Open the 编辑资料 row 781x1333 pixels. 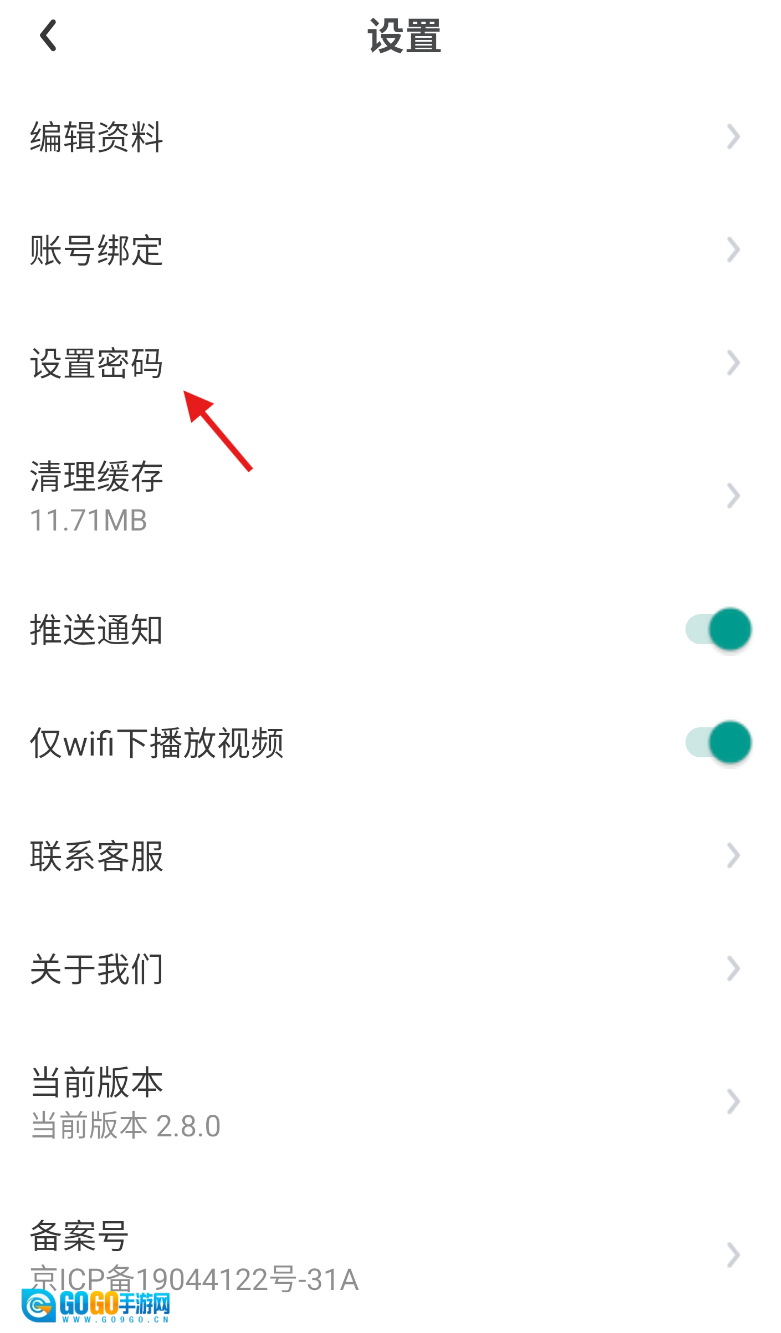[96, 137]
